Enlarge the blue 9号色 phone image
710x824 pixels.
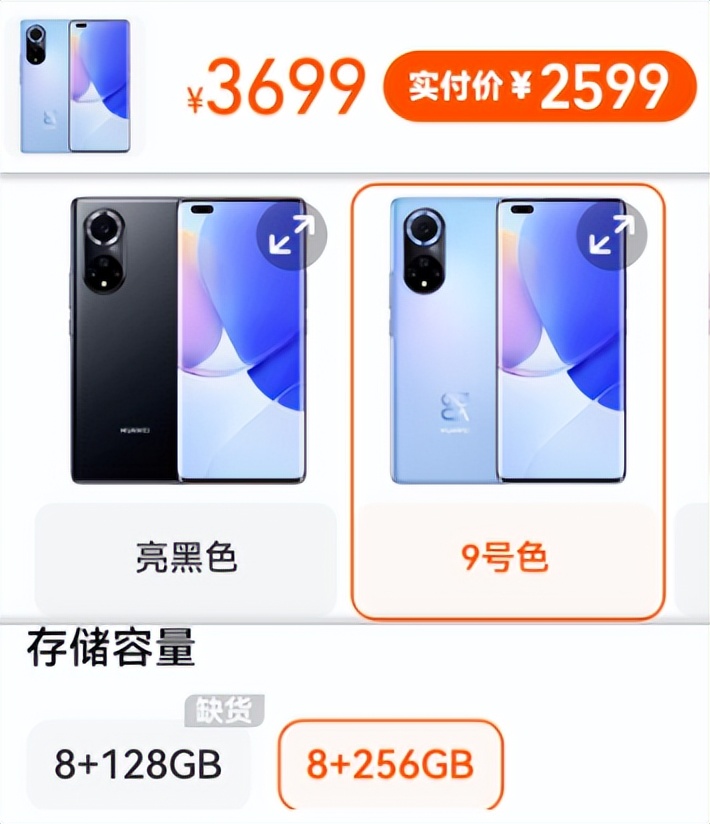tap(611, 237)
